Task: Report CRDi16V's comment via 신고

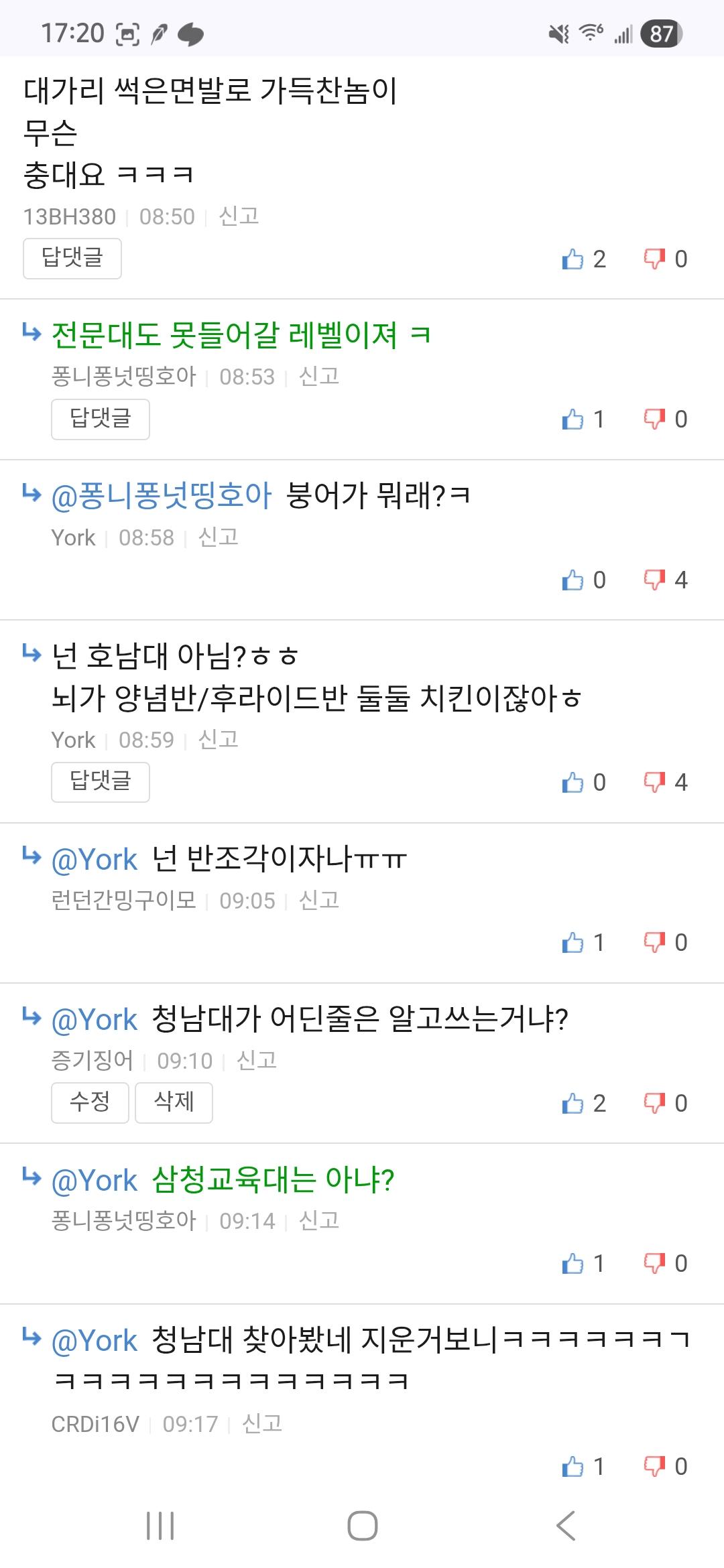Action: [x=262, y=1424]
